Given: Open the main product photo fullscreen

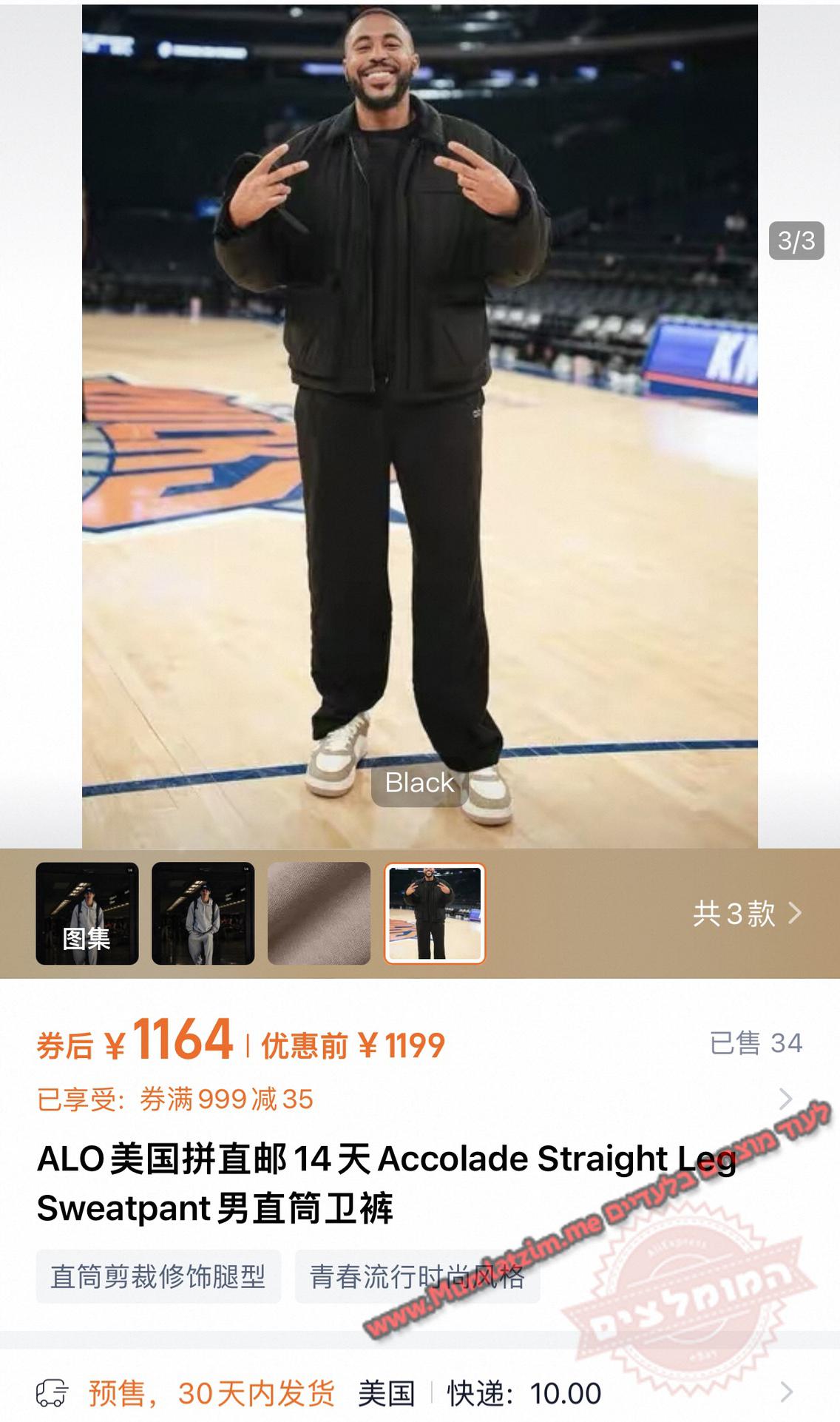Looking at the screenshot, I should pos(419,414).
